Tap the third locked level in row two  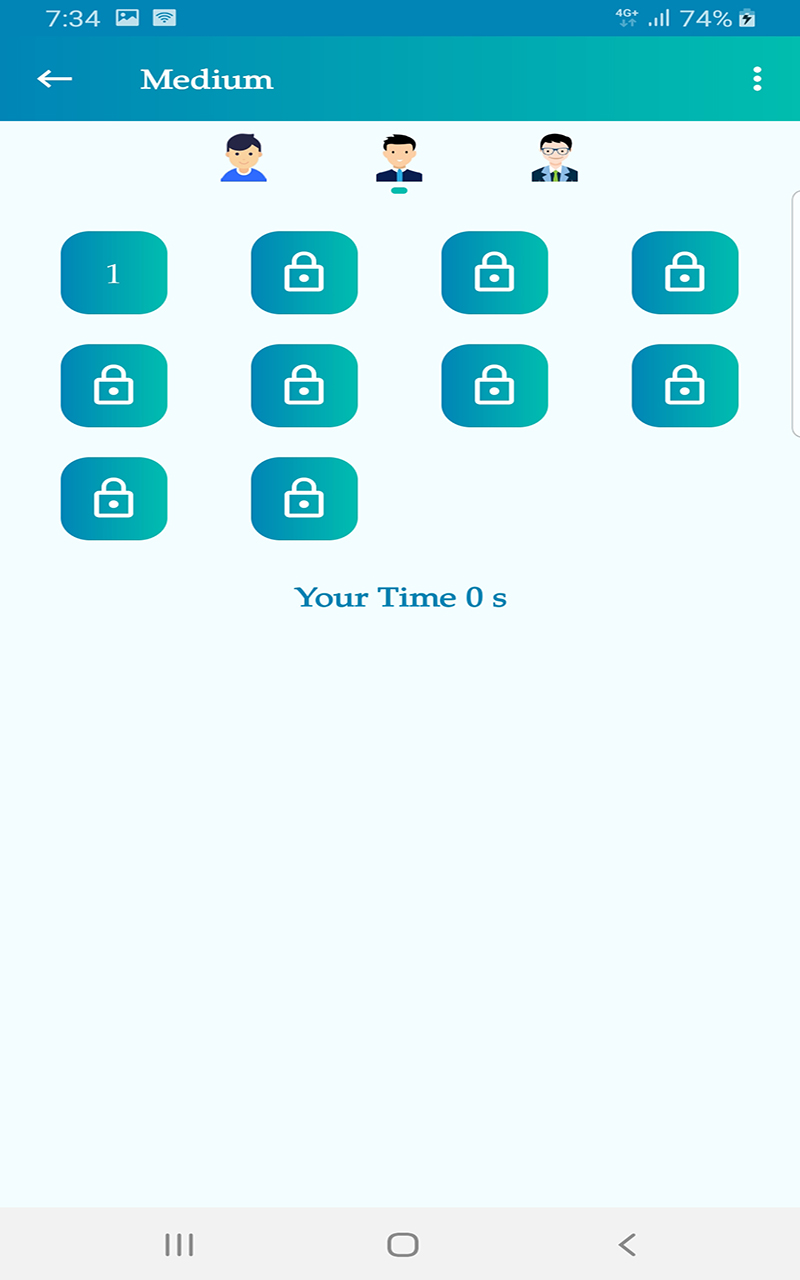(494, 385)
